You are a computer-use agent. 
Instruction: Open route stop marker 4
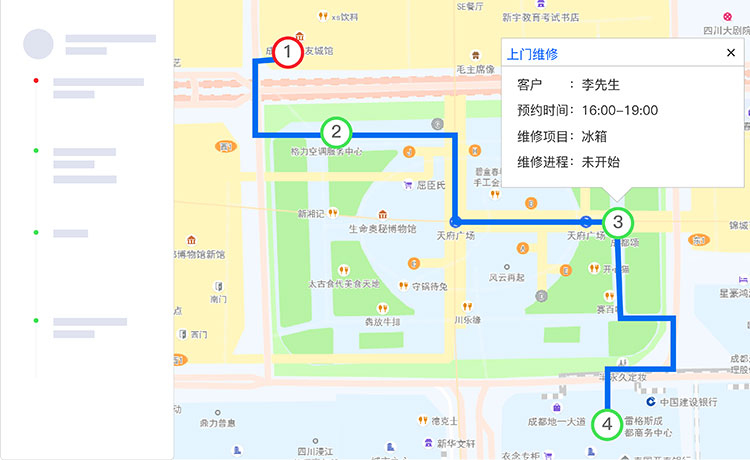pos(607,424)
